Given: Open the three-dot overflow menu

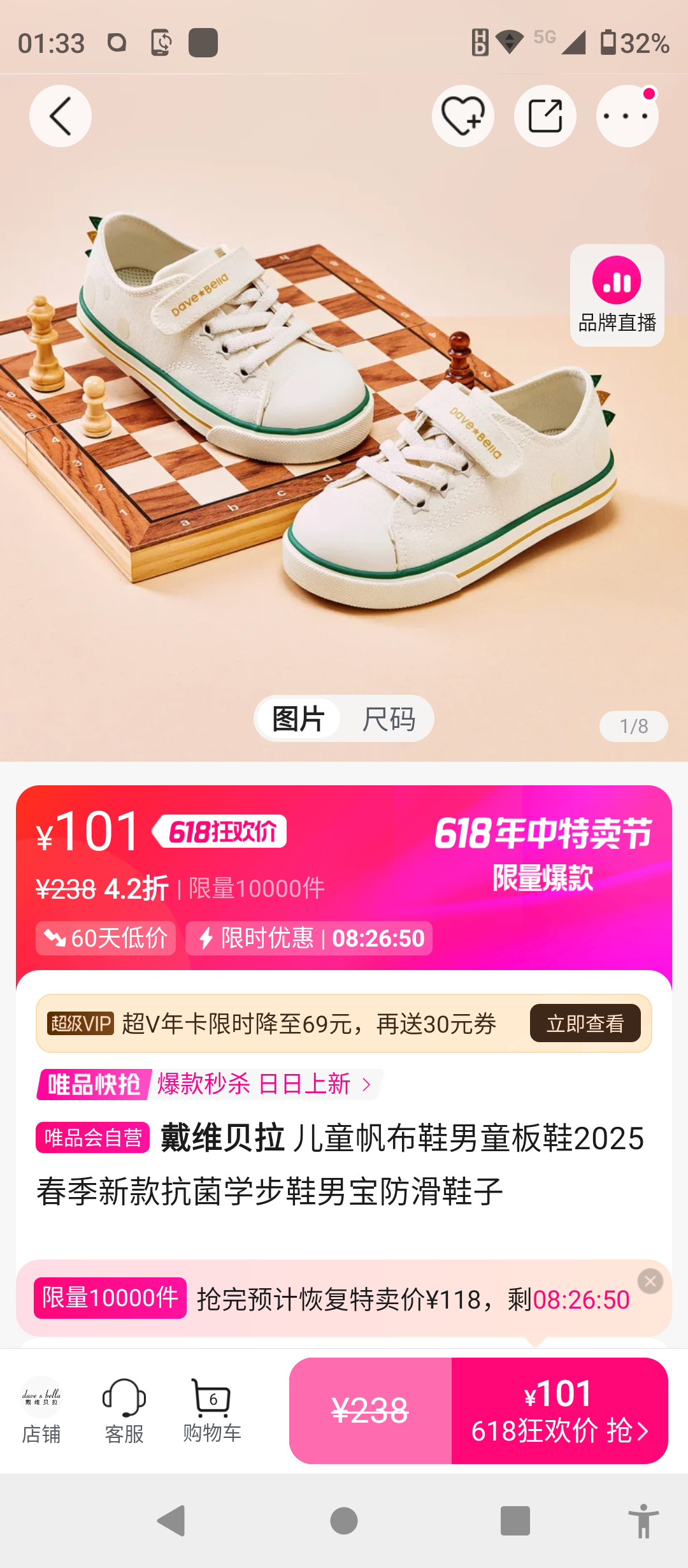Looking at the screenshot, I should tap(627, 116).
